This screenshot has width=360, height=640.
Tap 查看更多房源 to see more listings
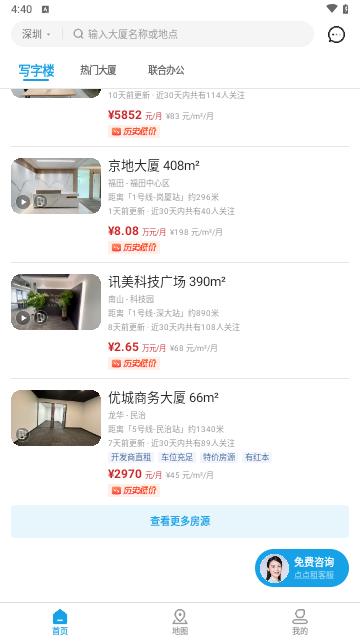[x=180, y=521]
